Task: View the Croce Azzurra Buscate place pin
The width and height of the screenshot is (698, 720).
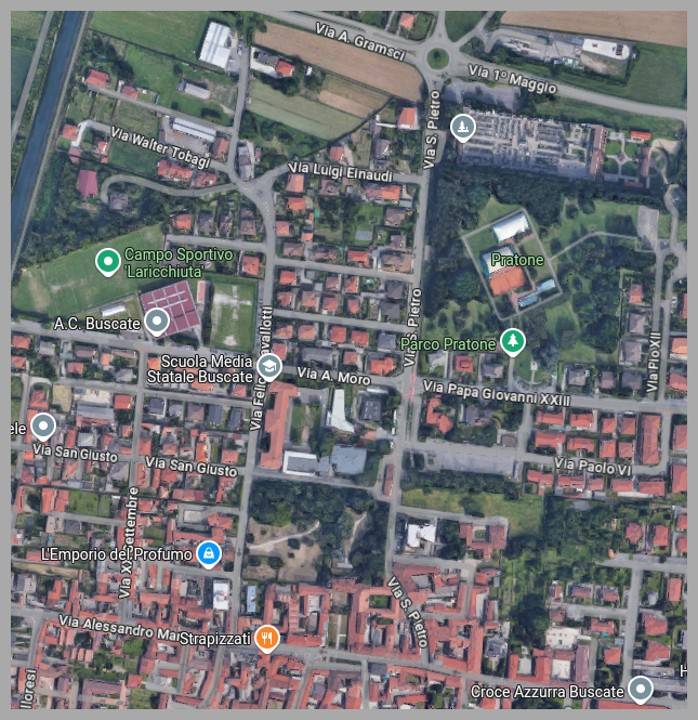Action: (639, 689)
